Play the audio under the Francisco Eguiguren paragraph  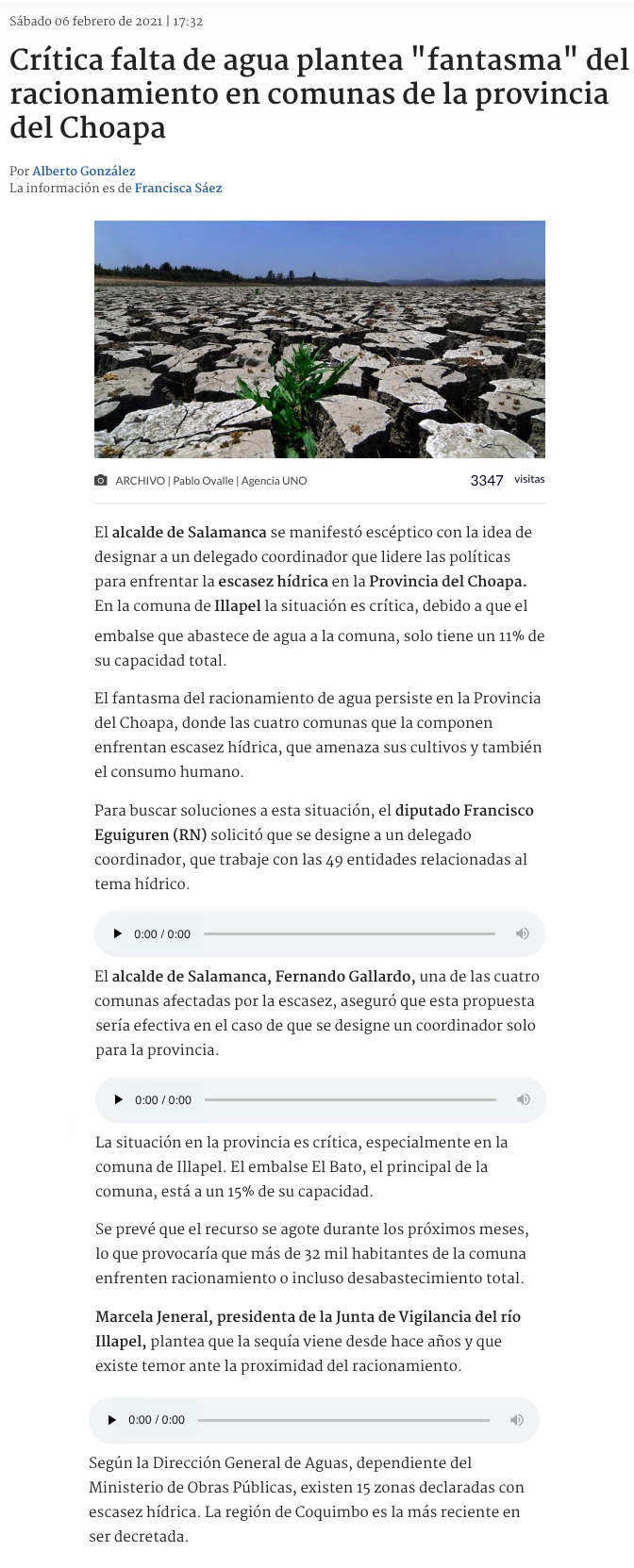(118, 934)
